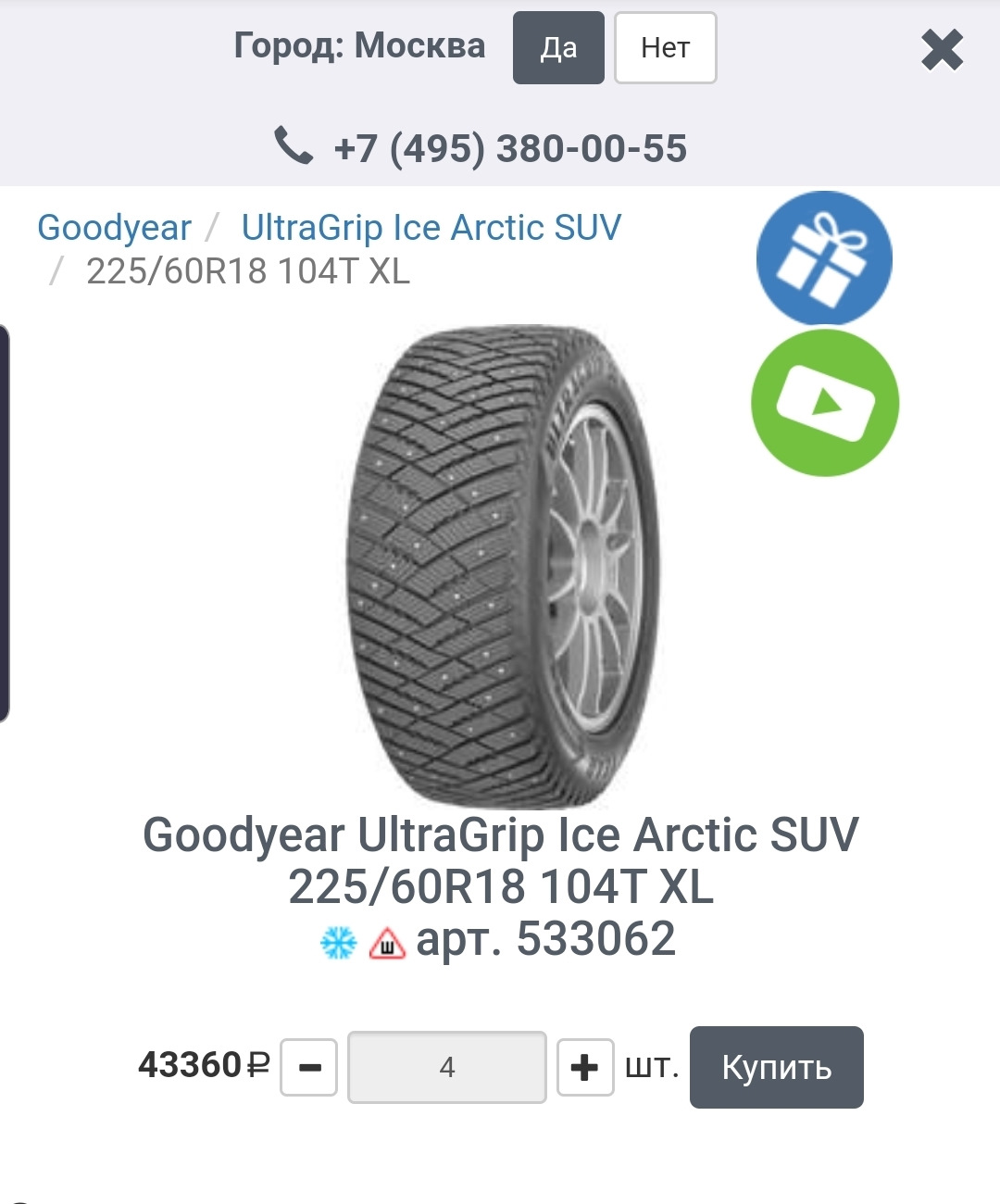The height and width of the screenshot is (1204, 1000).
Task: Open the blue gift icon
Action: (823, 257)
